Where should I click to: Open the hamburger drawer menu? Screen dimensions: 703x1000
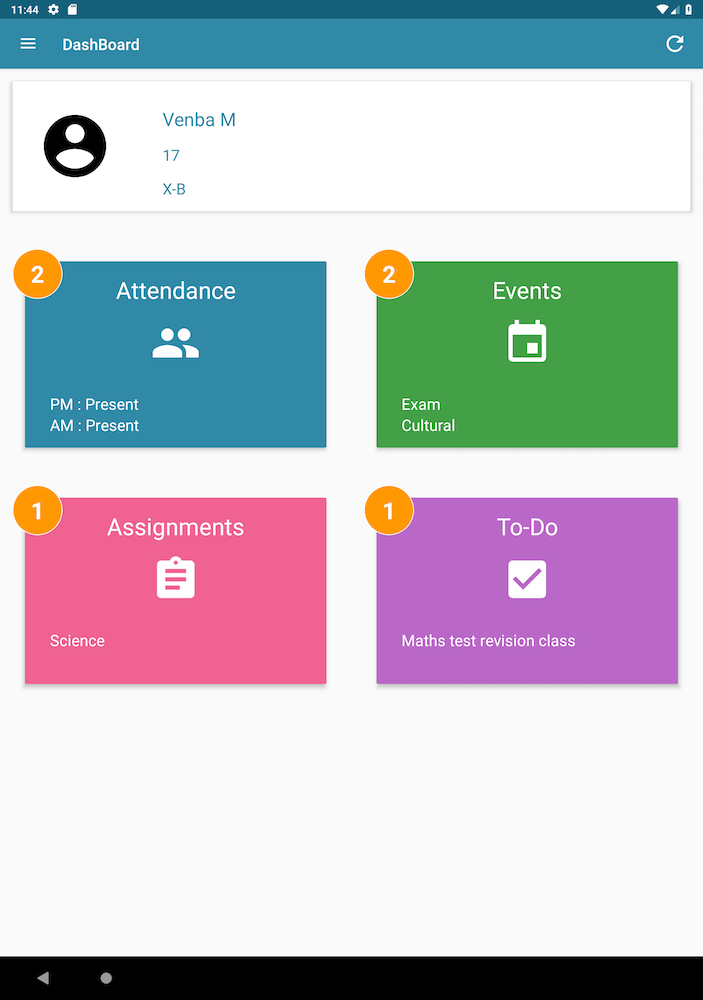pos(28,44)
